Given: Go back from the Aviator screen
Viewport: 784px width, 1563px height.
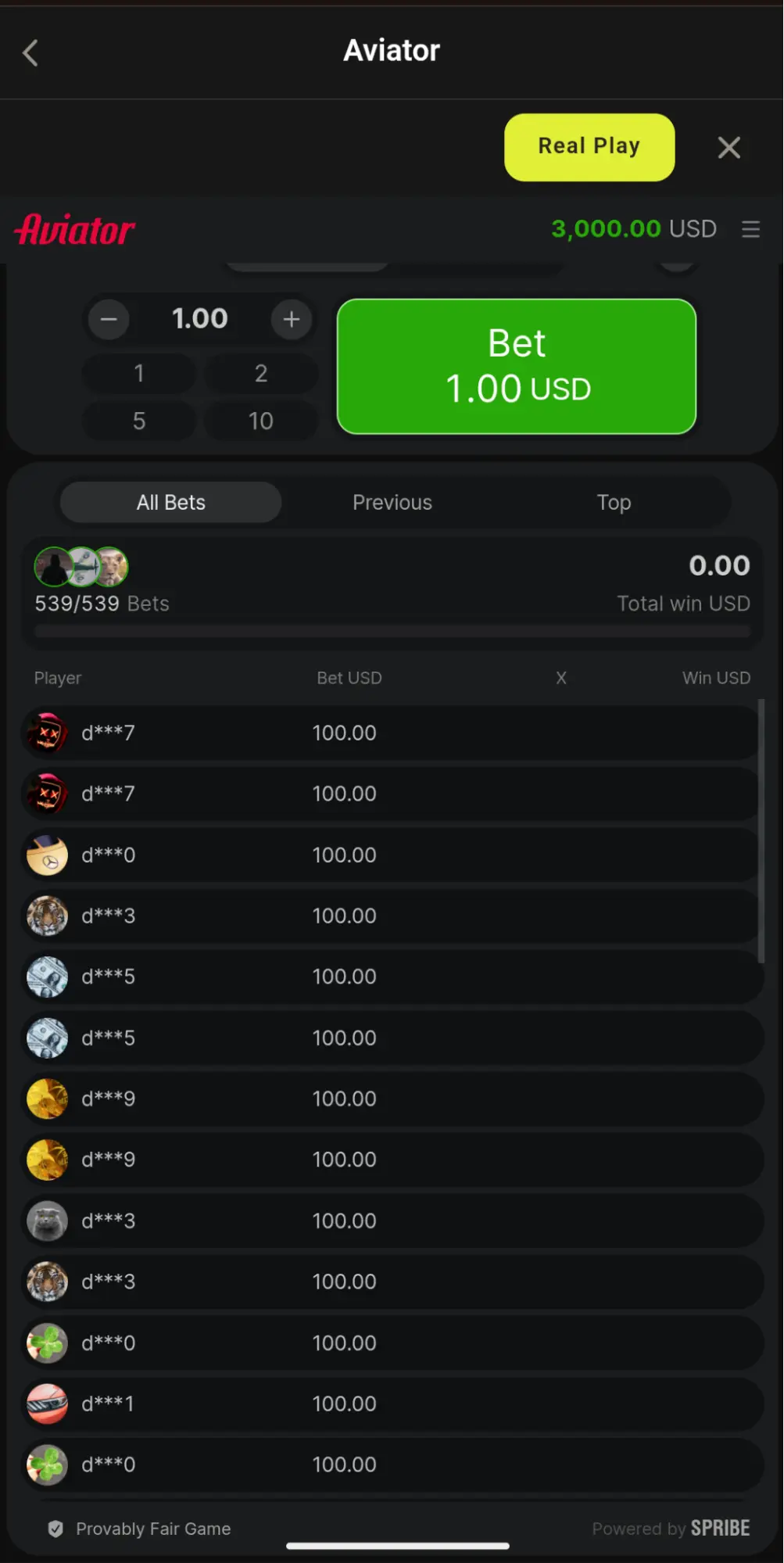Looking at the screenshot, I should pyautogui.click(x=30, y=53).
